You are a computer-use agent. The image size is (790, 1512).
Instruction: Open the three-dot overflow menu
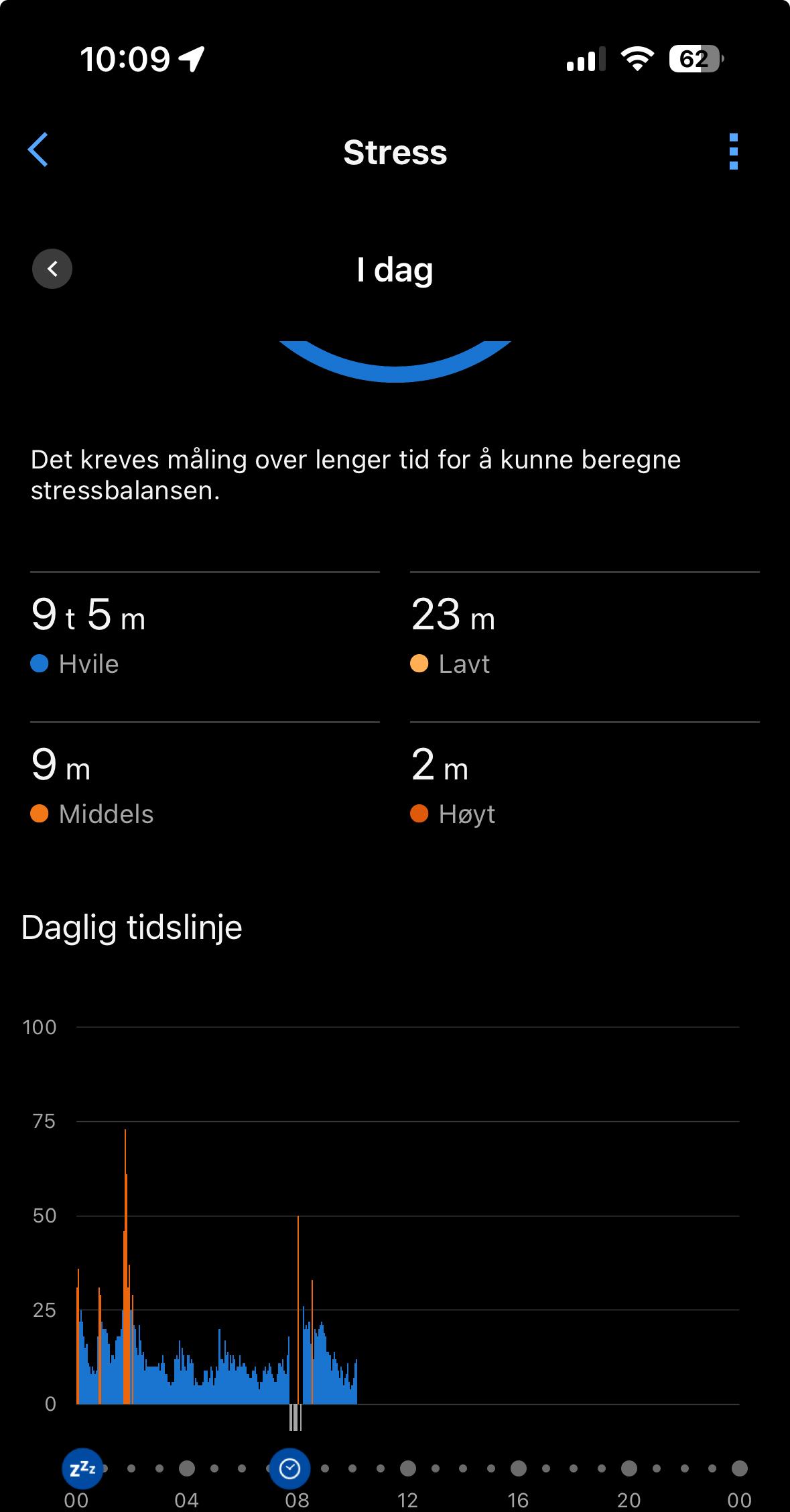[x=733, y=151]
